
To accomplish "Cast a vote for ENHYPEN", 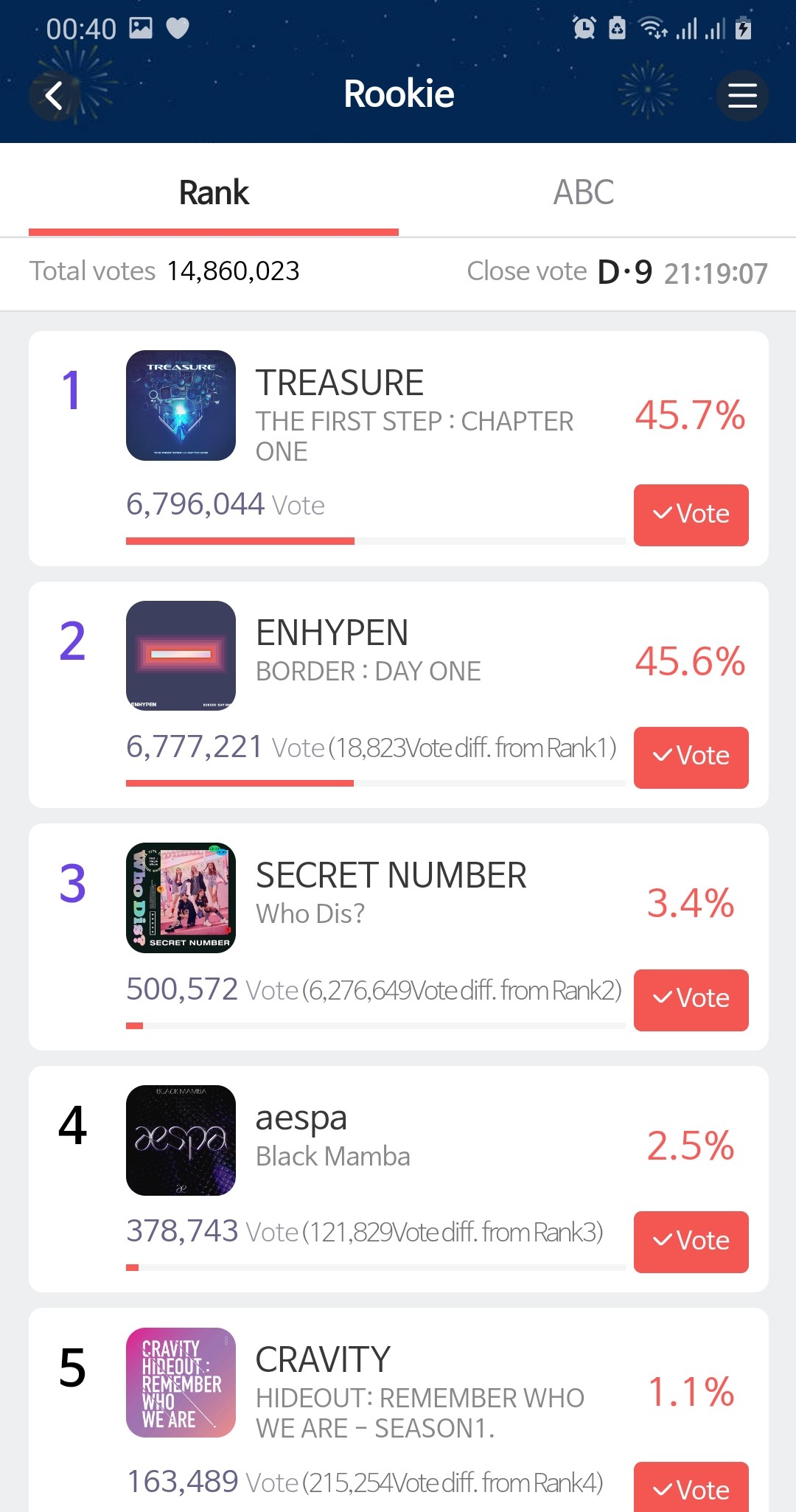I will click(691, 757).
